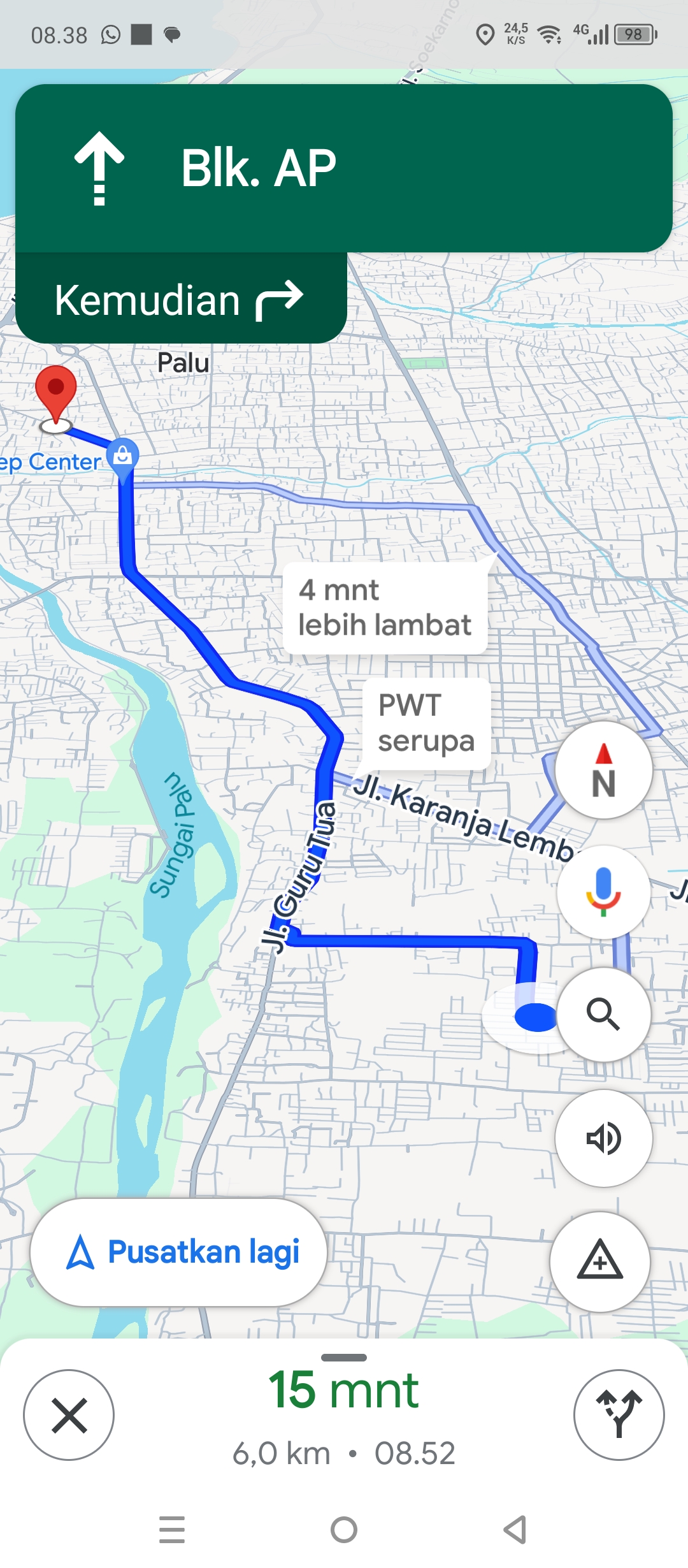Activate the voice assistant microphone
This screenshot has height=1568, width=688.
(x=603, y=892)
